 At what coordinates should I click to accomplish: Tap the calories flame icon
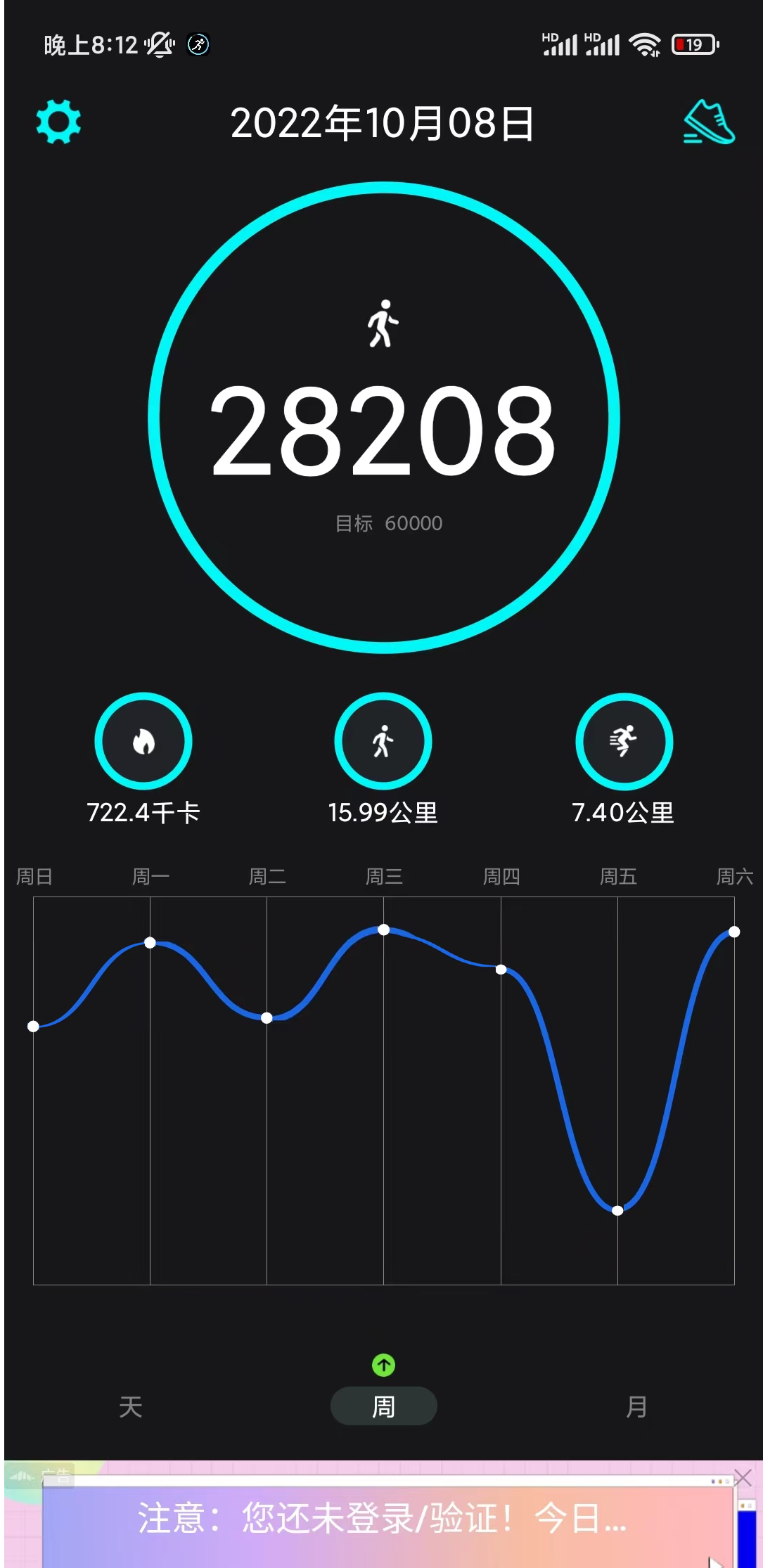coord(143,741)
